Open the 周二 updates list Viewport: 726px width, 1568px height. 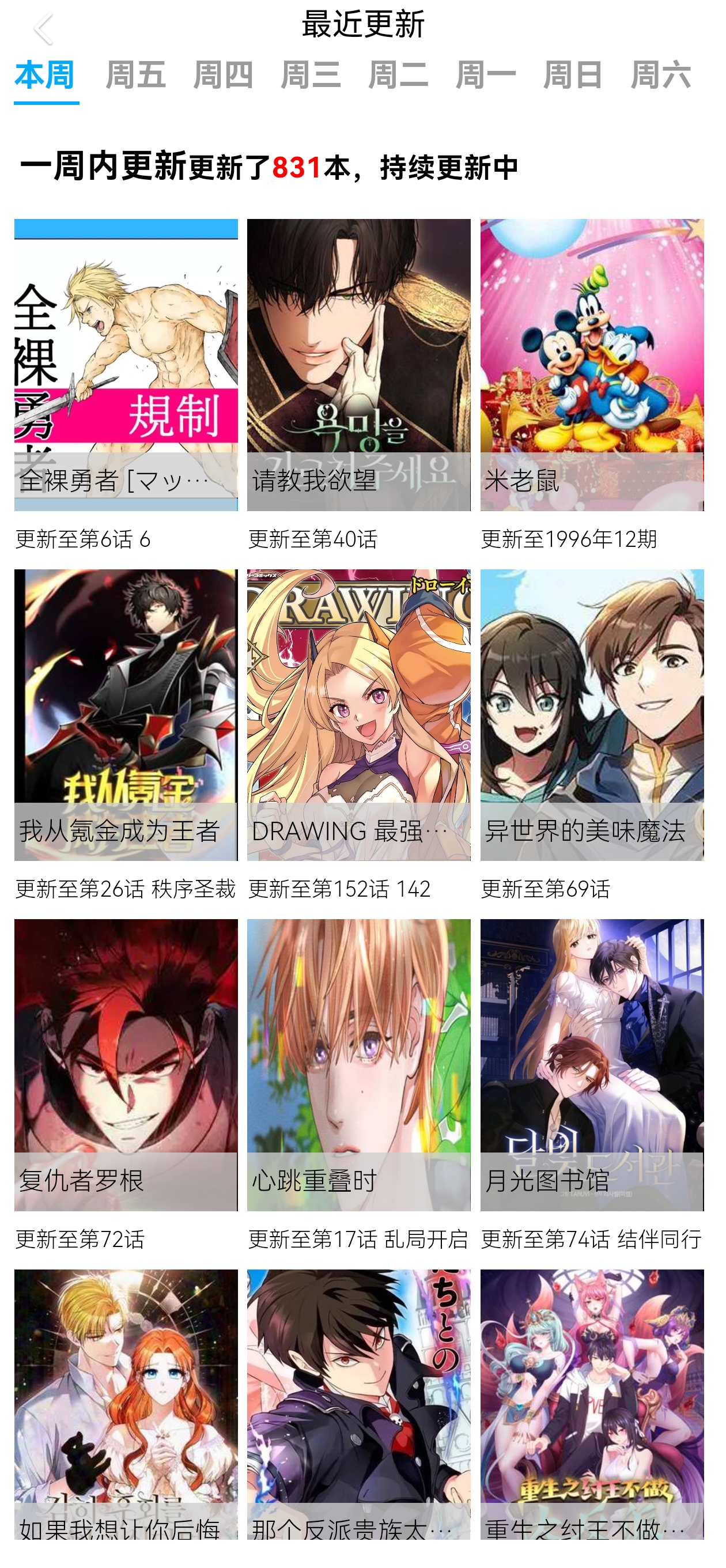coord(399,75)
